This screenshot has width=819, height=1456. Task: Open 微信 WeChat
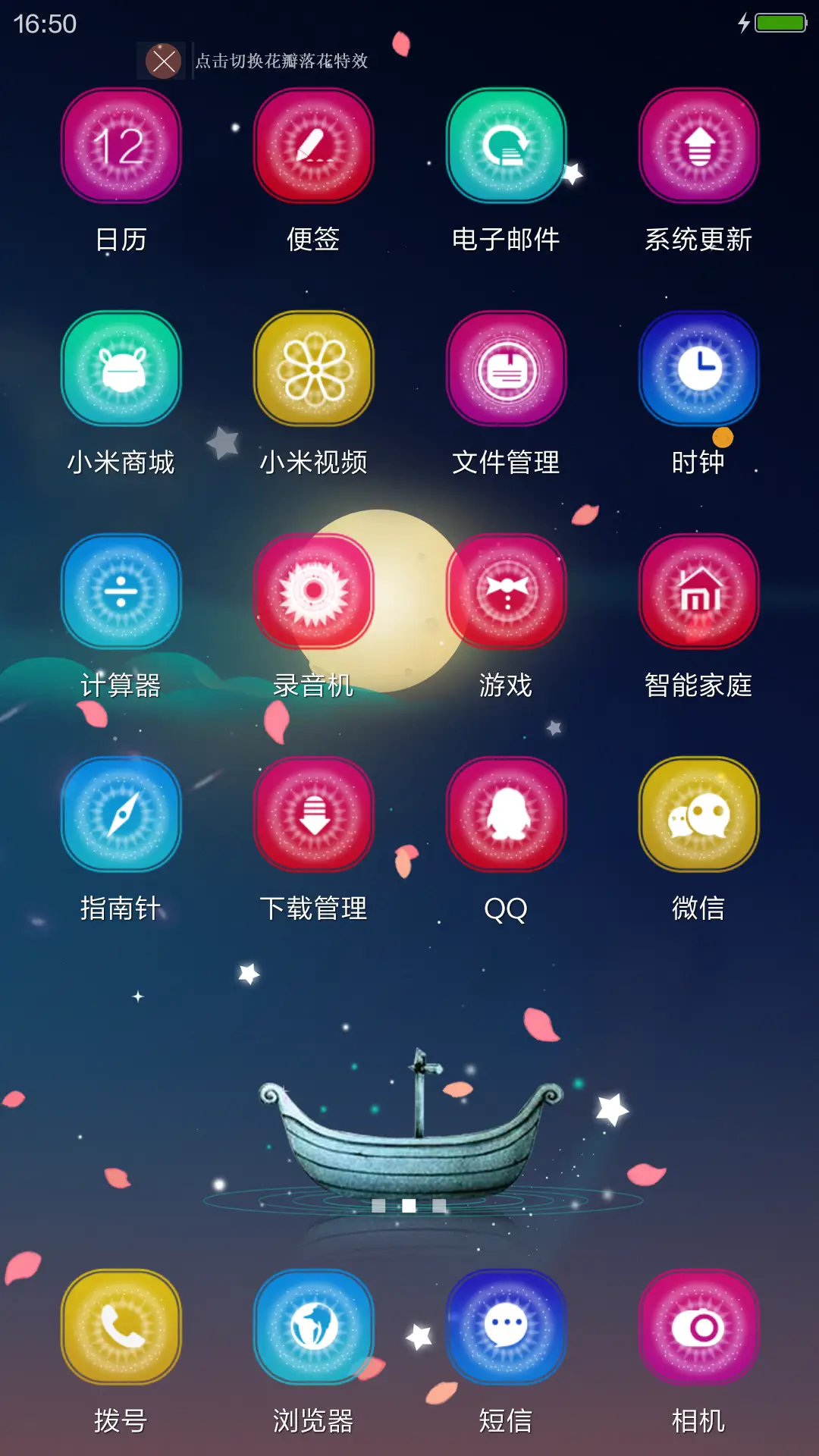point(699,814)
